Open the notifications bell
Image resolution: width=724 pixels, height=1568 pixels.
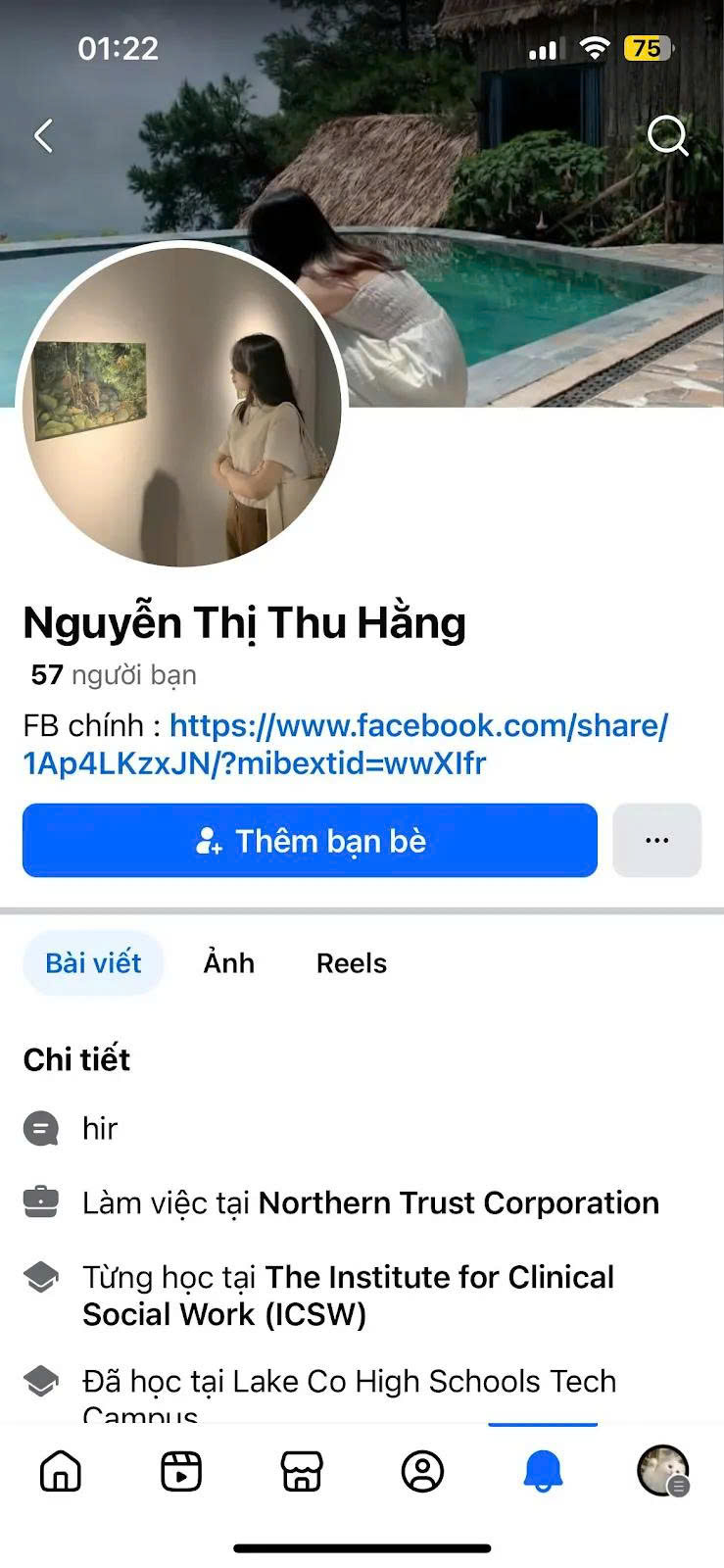coord(543,1471)
